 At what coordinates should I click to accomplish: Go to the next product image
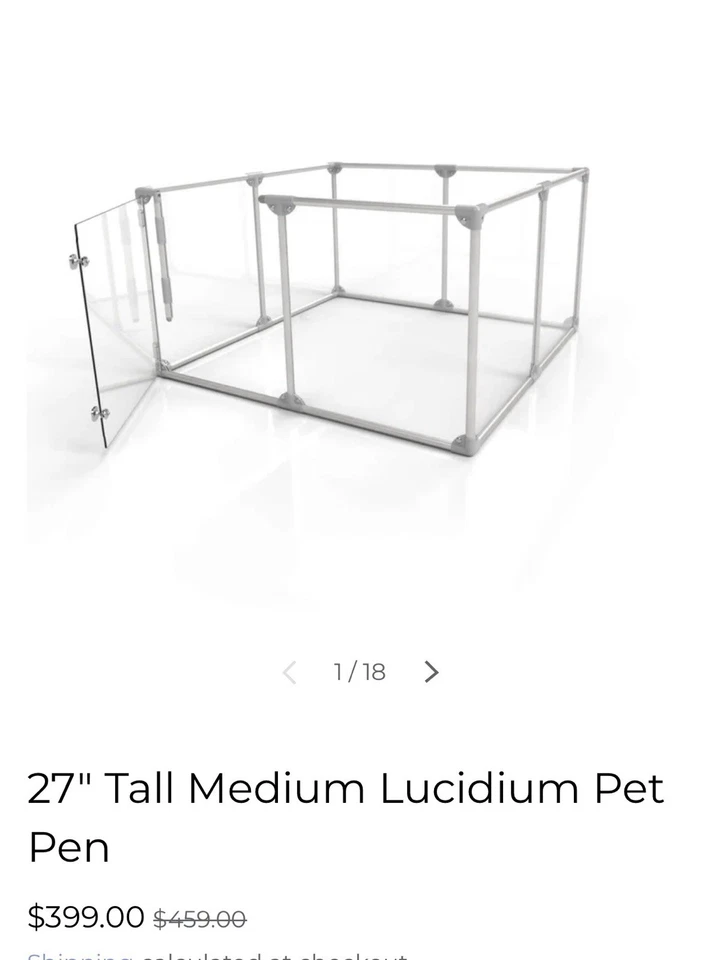pyautogui.click(x=431, y=672)
